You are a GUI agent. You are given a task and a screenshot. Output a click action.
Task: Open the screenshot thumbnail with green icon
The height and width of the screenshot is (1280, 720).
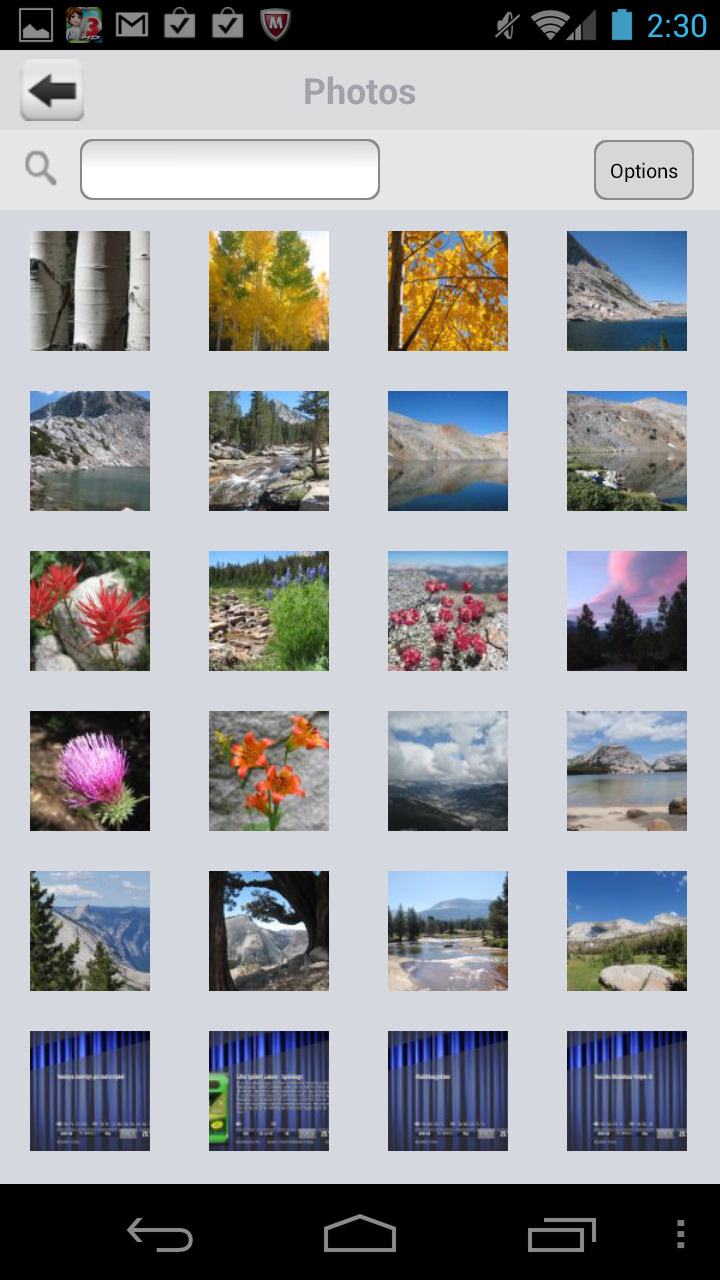pyautogui.click(x=269, y=1091)
